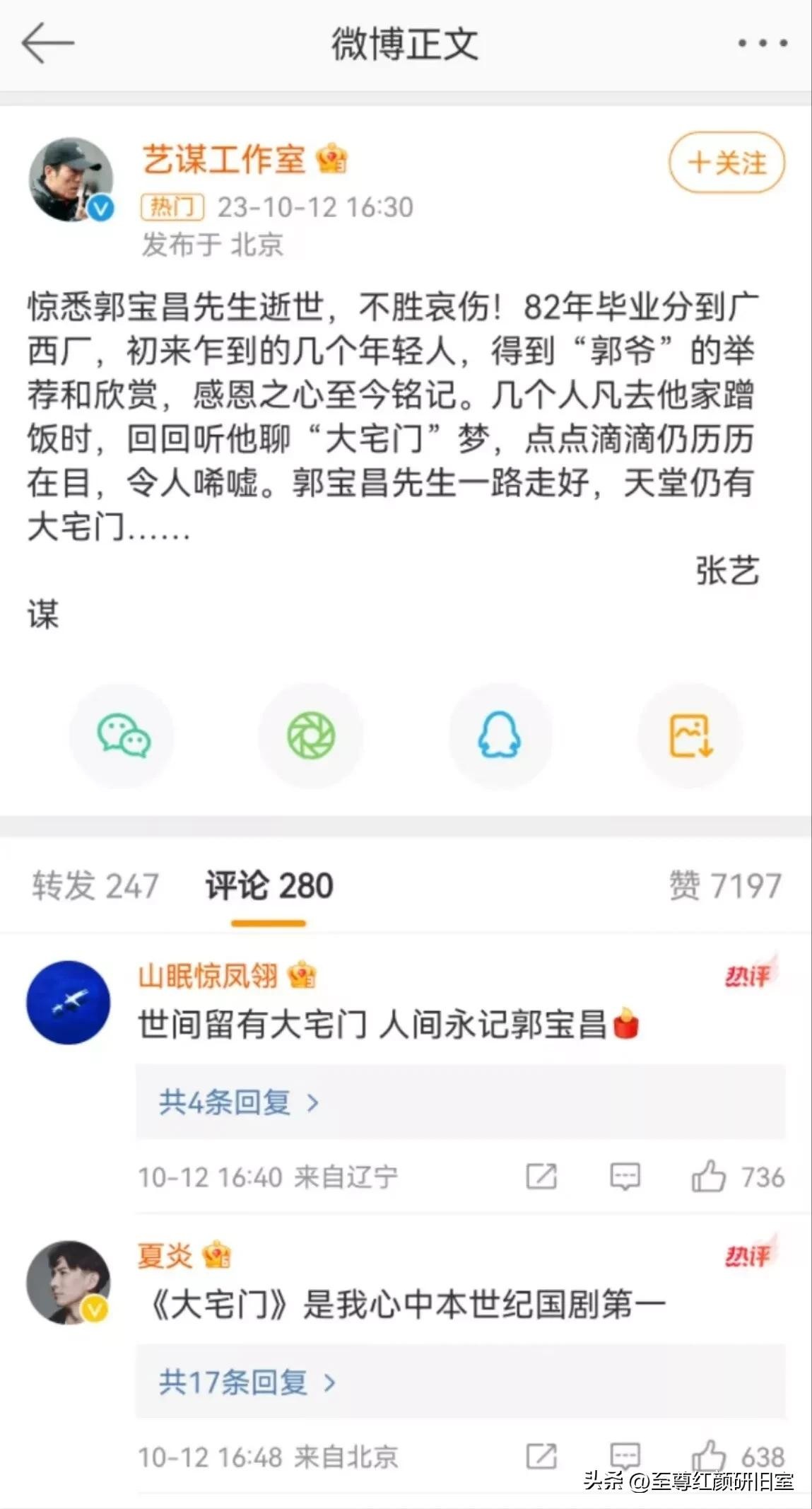Switch to the 转发 247 tab
Screen dimensions: 812x1509
coord(95,886)
